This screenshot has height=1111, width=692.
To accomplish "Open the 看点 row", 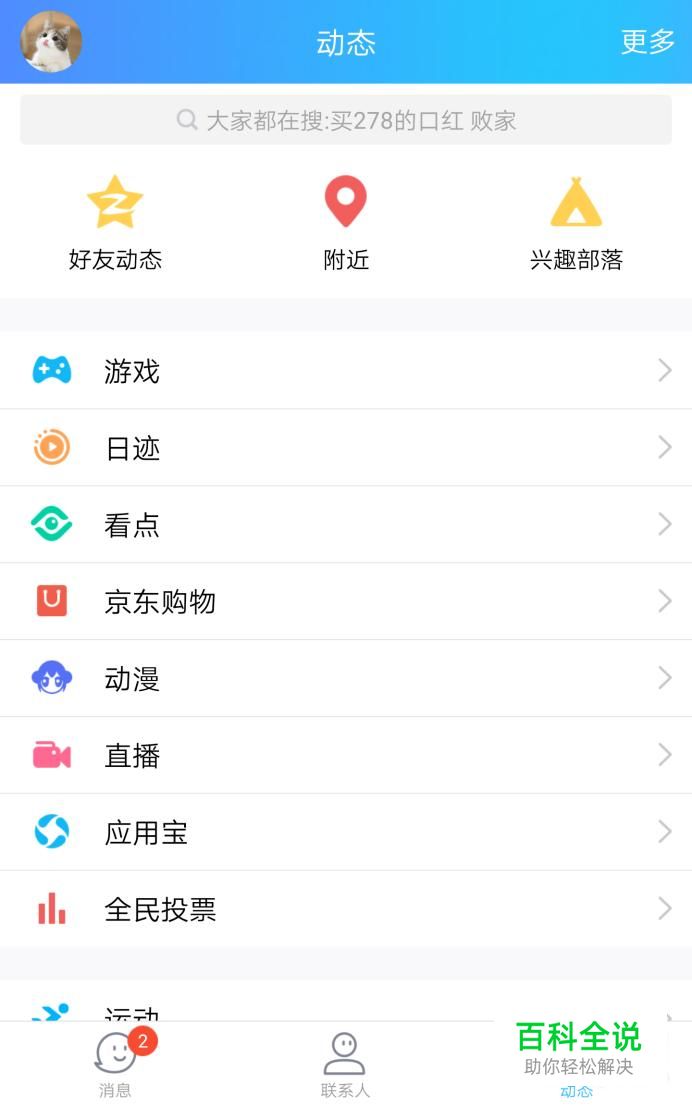I will pyautogui.click(x=346, y=525).
